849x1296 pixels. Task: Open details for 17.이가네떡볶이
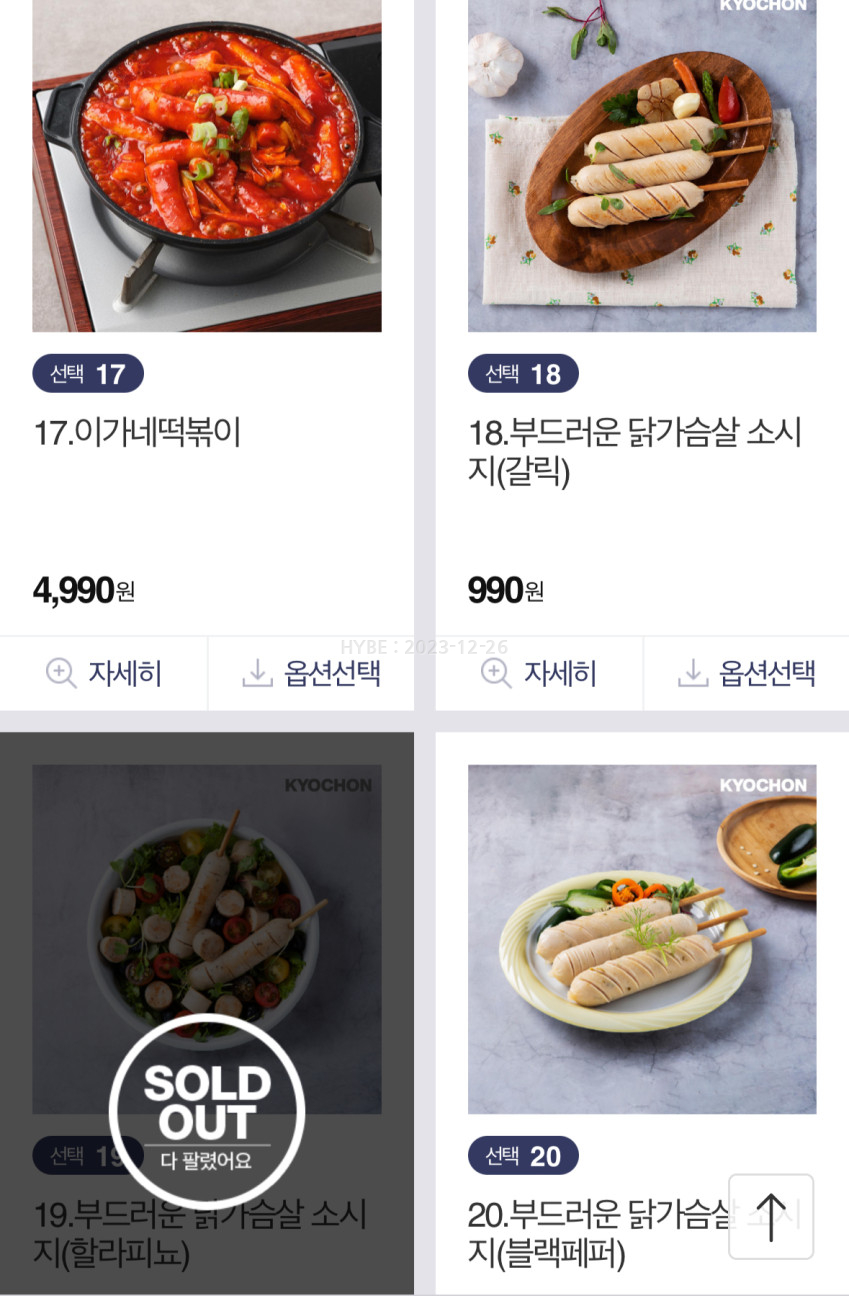104,673
